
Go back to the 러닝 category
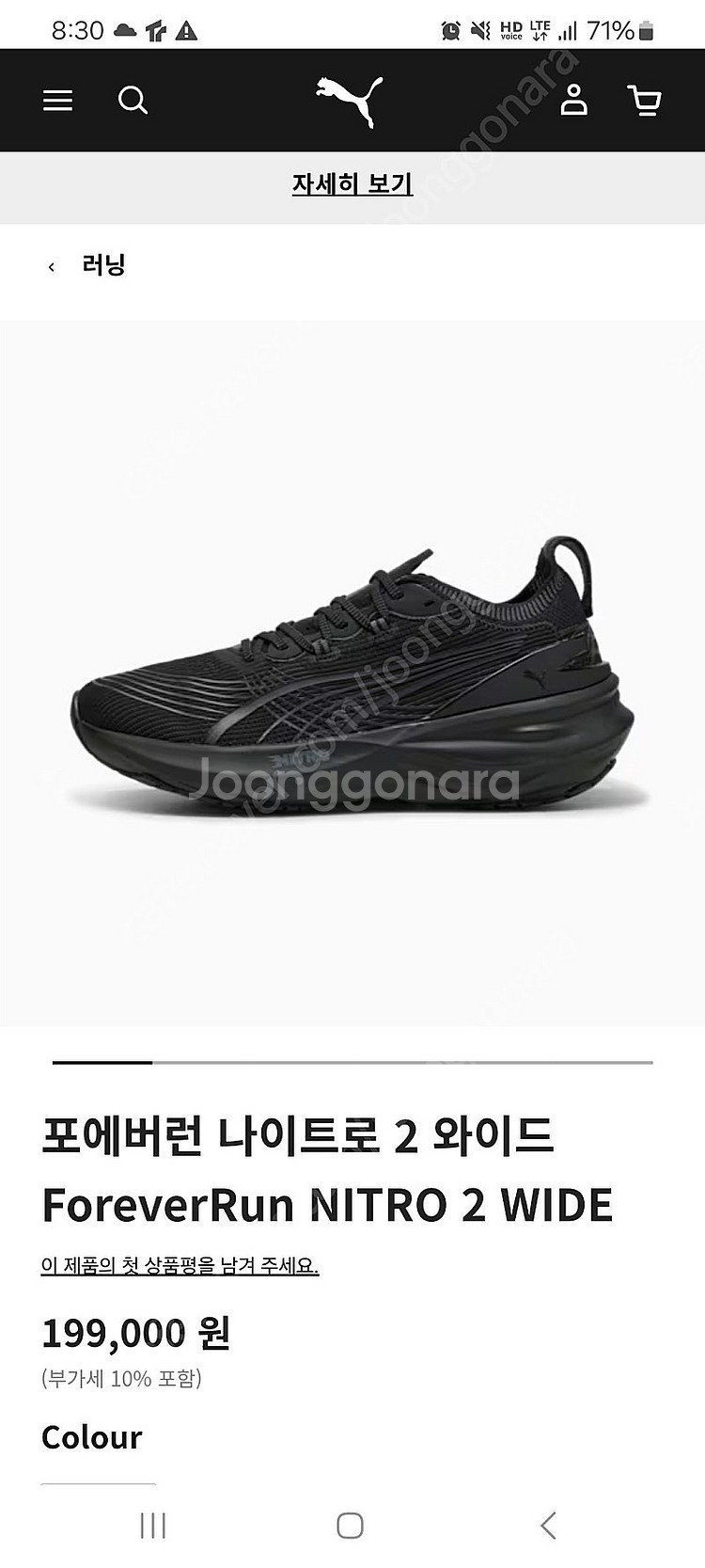tap(87, 265)
